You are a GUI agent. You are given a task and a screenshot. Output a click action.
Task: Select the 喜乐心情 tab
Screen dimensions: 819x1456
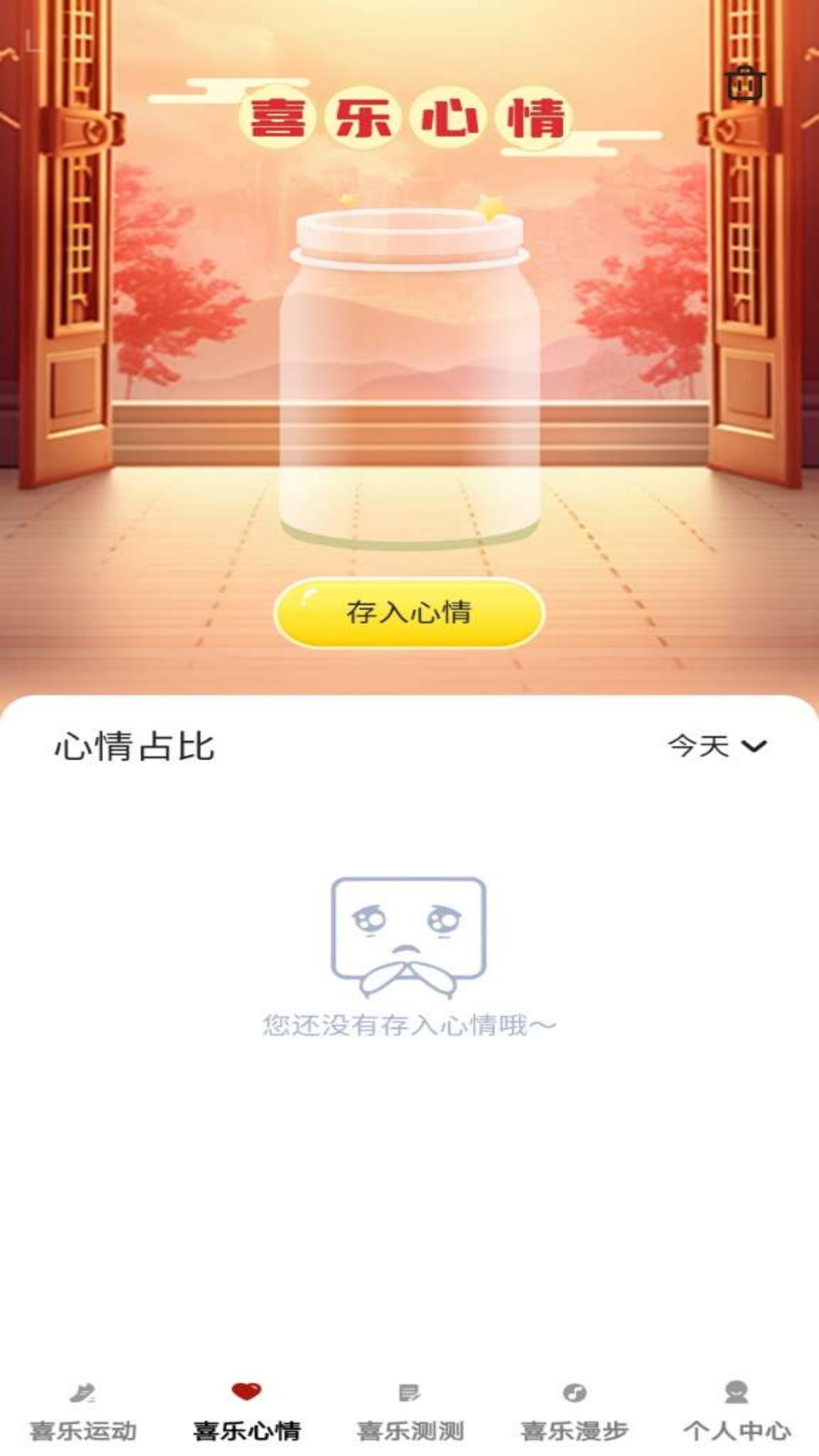tap(246, 1414)
